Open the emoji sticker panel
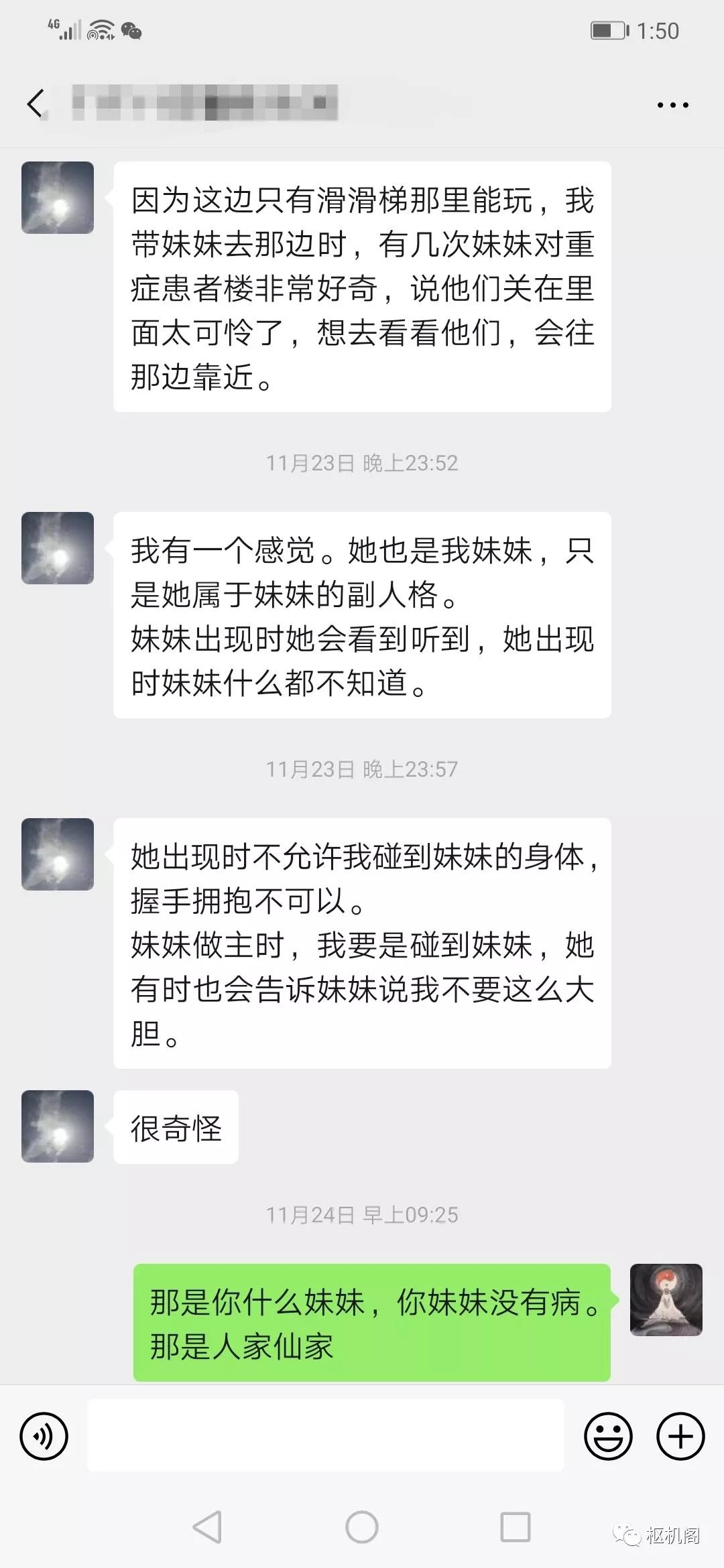The width and height of the screenshot is (724, 1568). pyautogui.click(x=608, y=1436)
